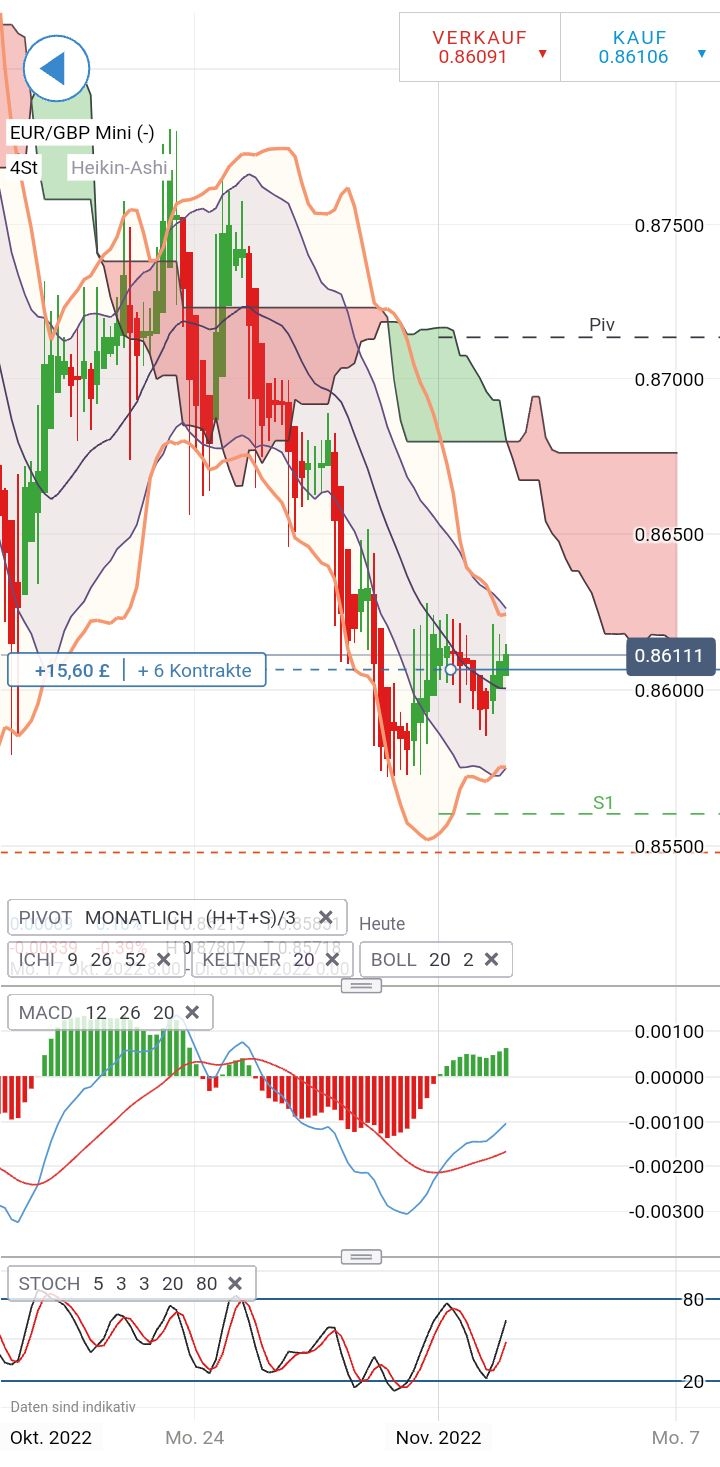Go back with the blue arrow
720x1467 pixels.
(x=56, y=69)
